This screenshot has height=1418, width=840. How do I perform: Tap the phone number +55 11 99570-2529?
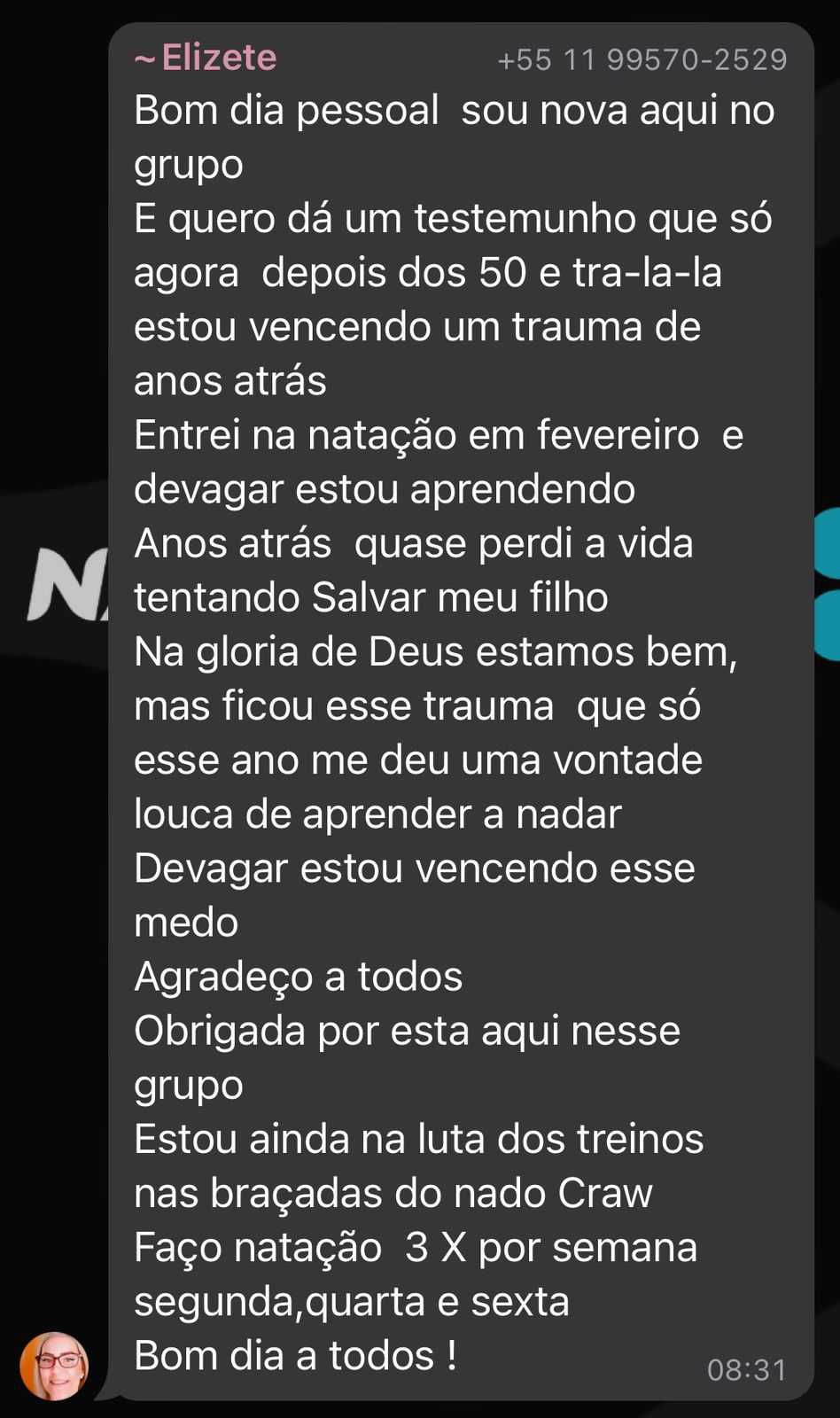642,60
